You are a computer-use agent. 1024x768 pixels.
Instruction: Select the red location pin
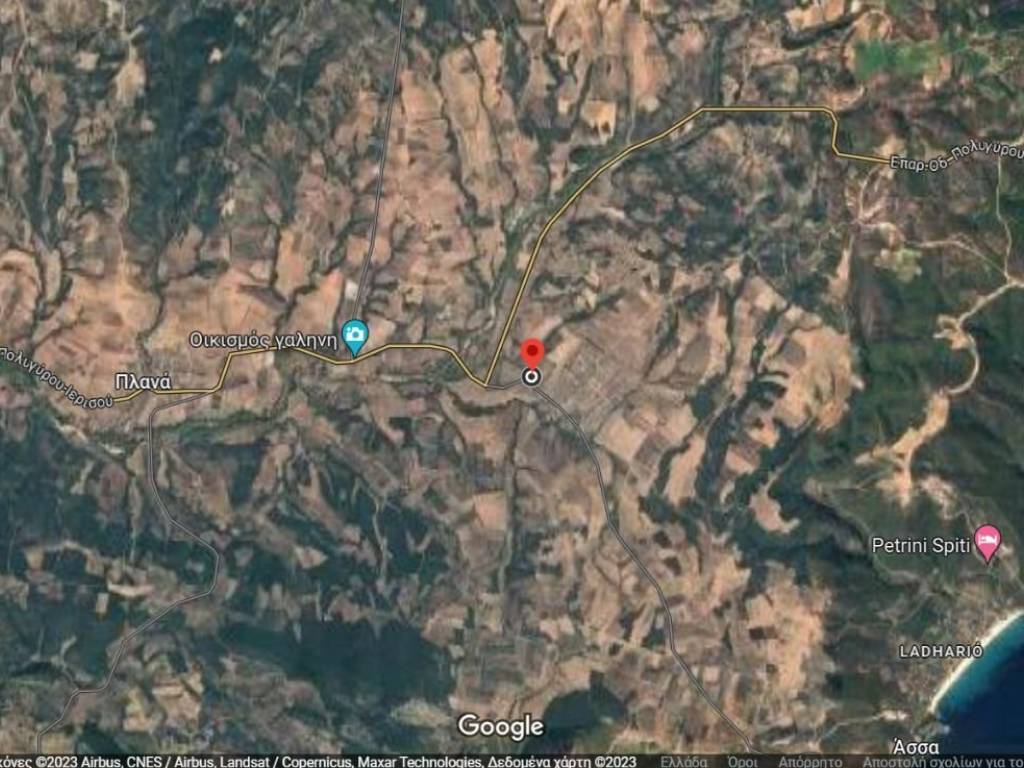(532, 355)
